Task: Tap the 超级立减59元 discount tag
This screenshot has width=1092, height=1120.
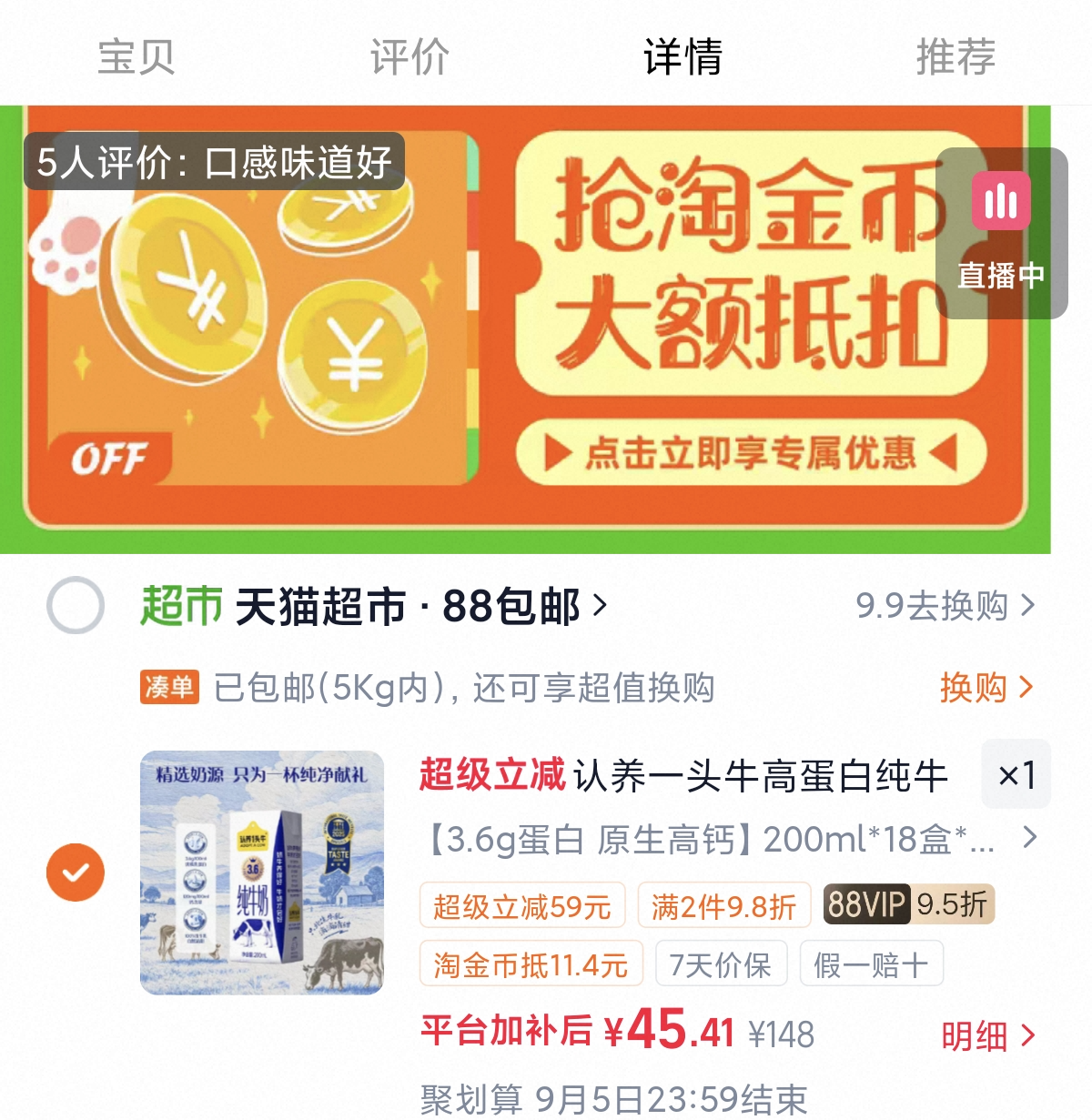Action: click(x=522, y=905)
